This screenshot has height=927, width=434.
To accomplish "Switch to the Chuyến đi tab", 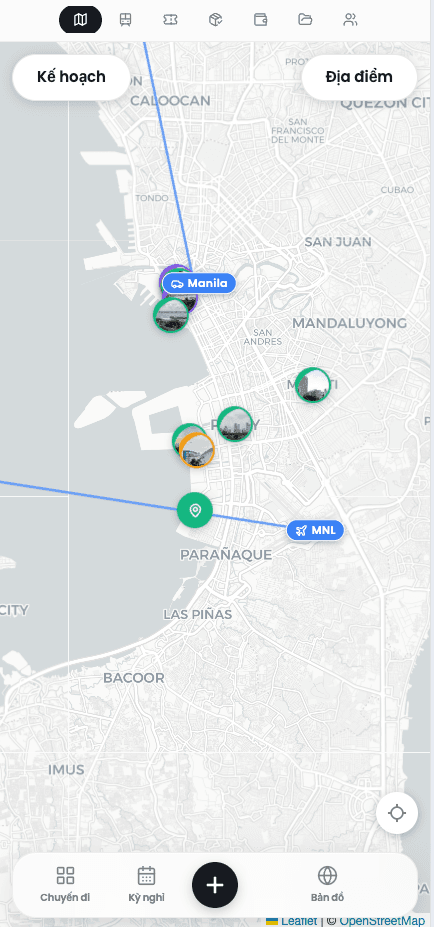I will click(65, 884).
